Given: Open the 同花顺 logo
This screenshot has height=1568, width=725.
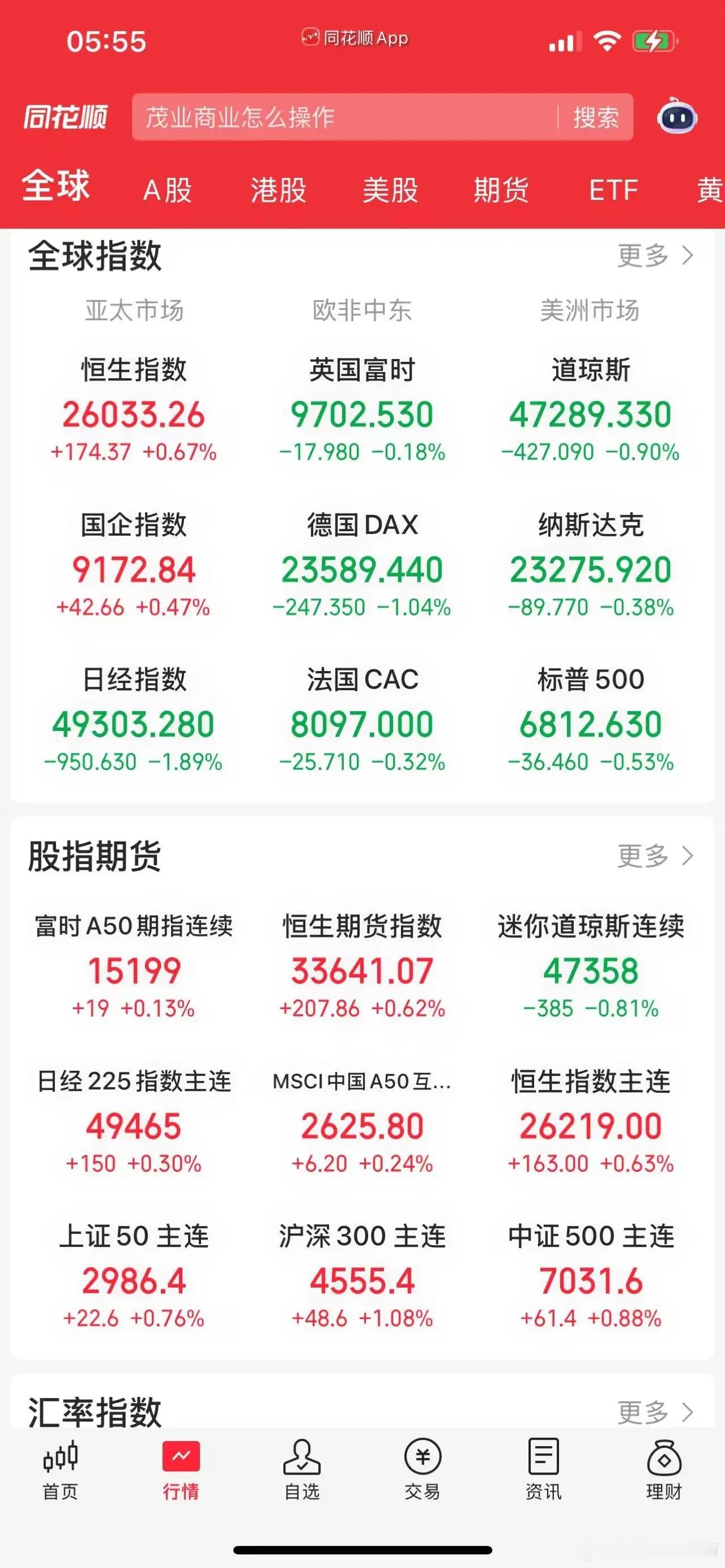Looking at the screenshot, I should (x=64, y=116).
